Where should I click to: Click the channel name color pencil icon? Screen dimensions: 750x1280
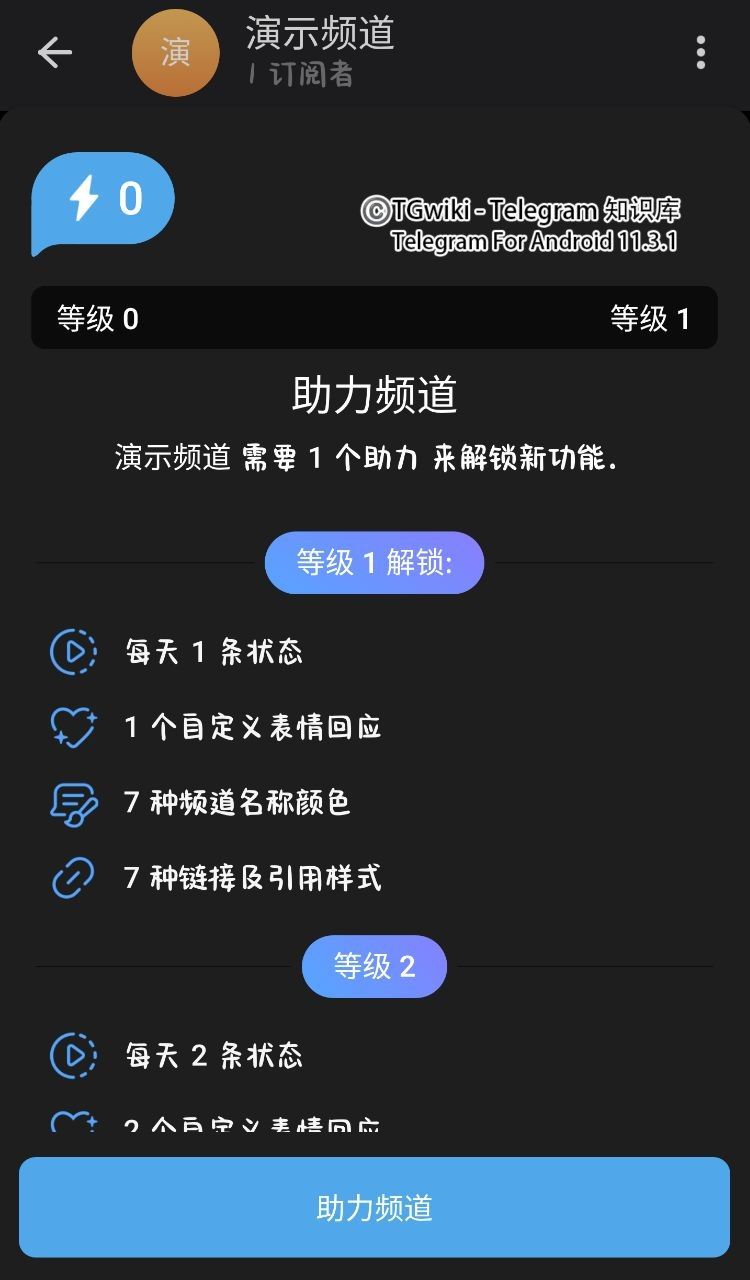point(71,803)
